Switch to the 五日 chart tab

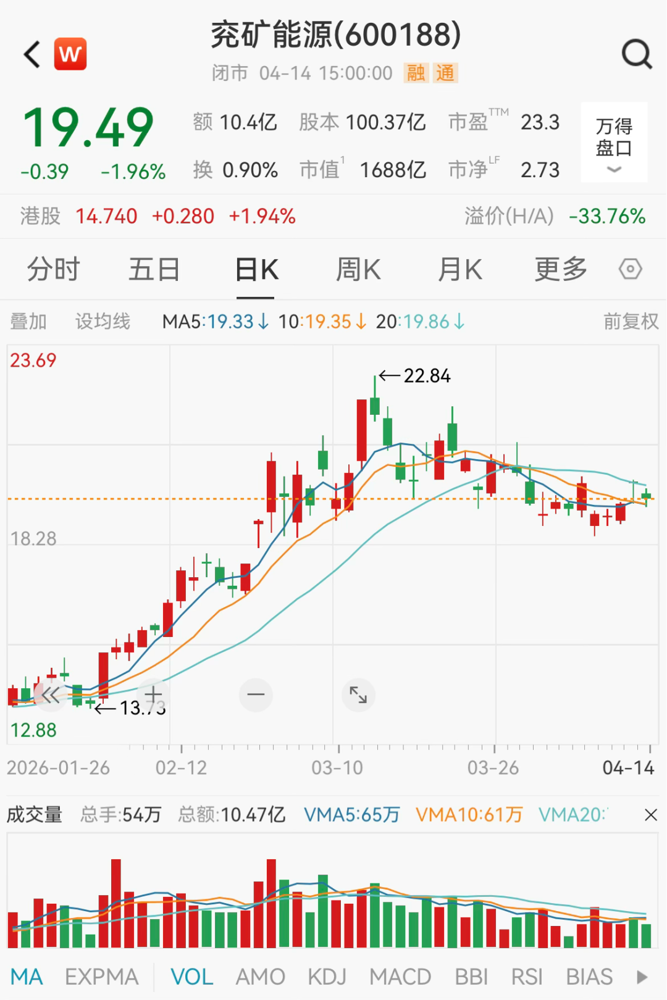154,269
